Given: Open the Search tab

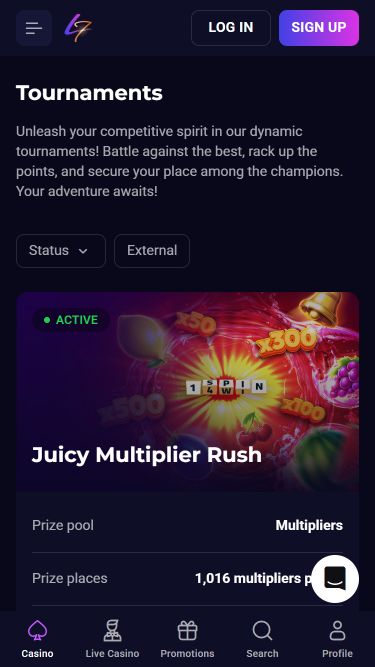Looking at the screenshot, I should coord(262,639).
